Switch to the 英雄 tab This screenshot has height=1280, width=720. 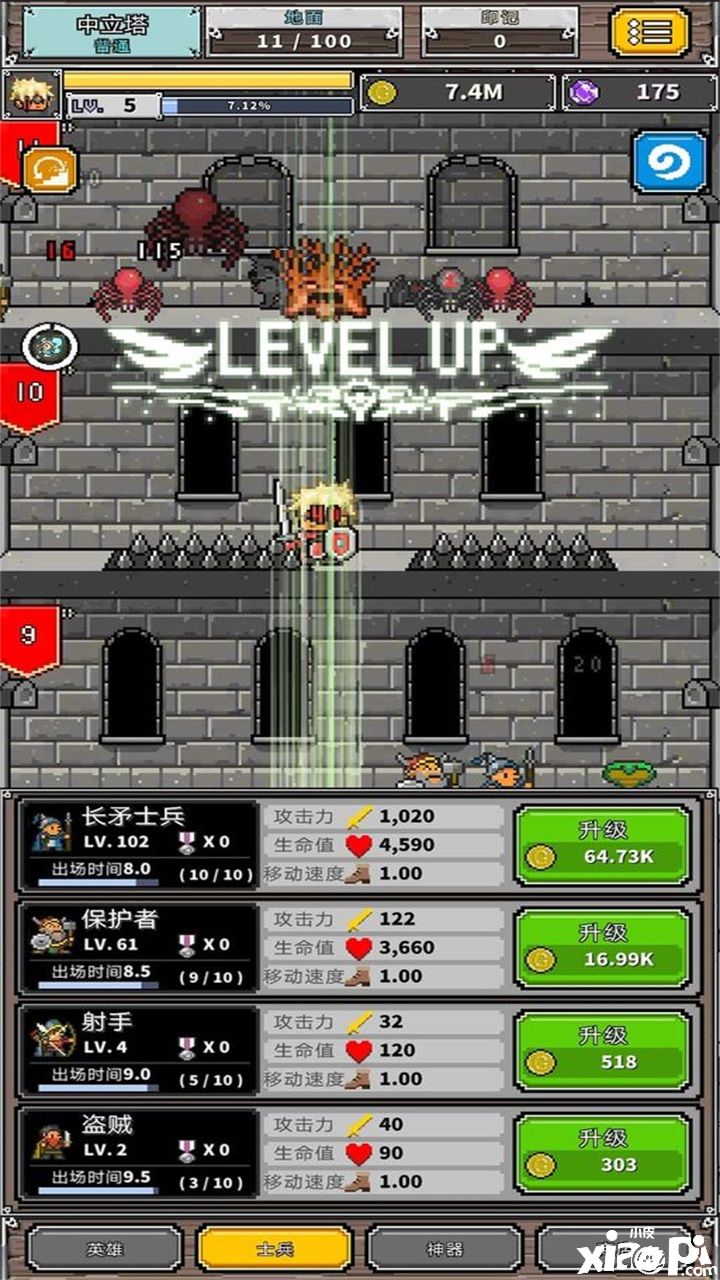104,1249
